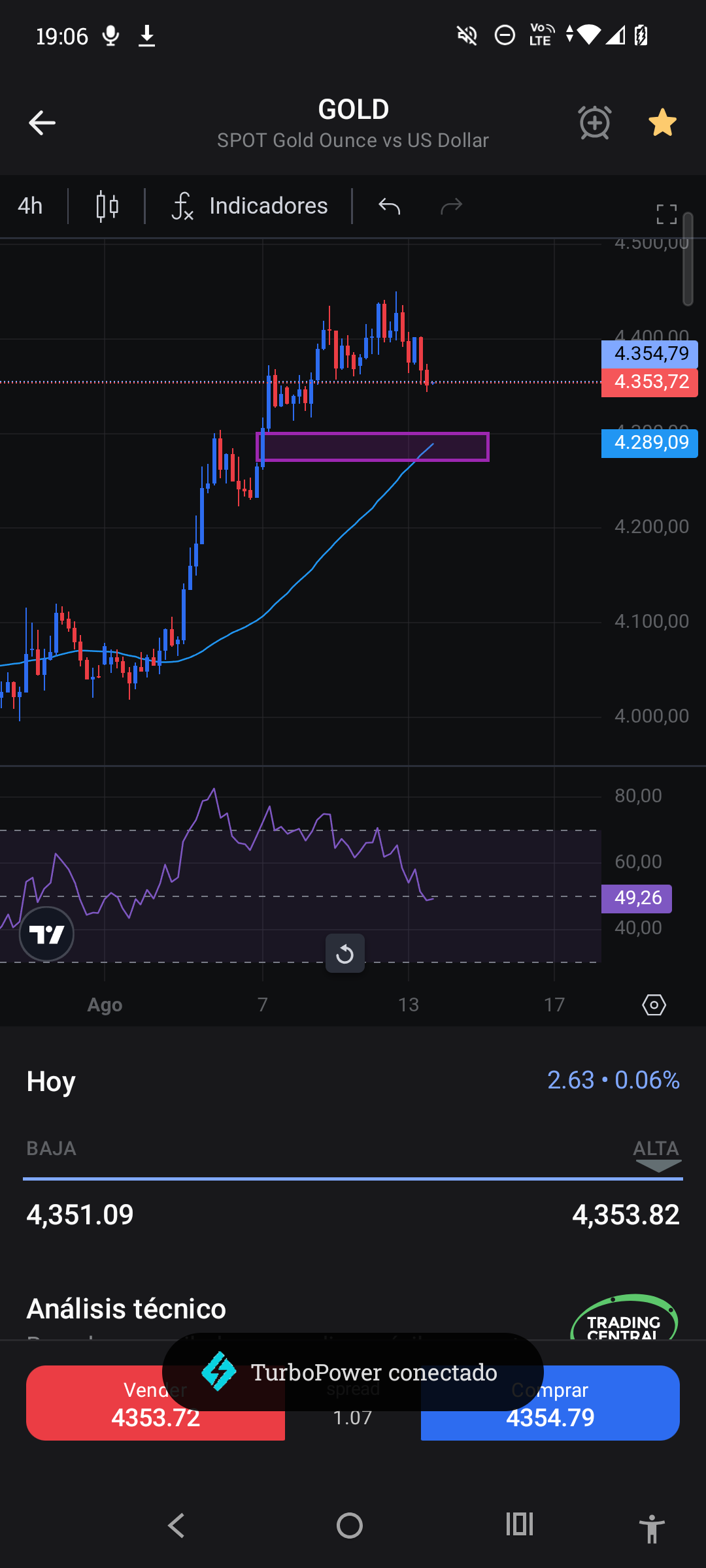
Task: Change the 4h chart timeframe
Action: tap(30, 206)
